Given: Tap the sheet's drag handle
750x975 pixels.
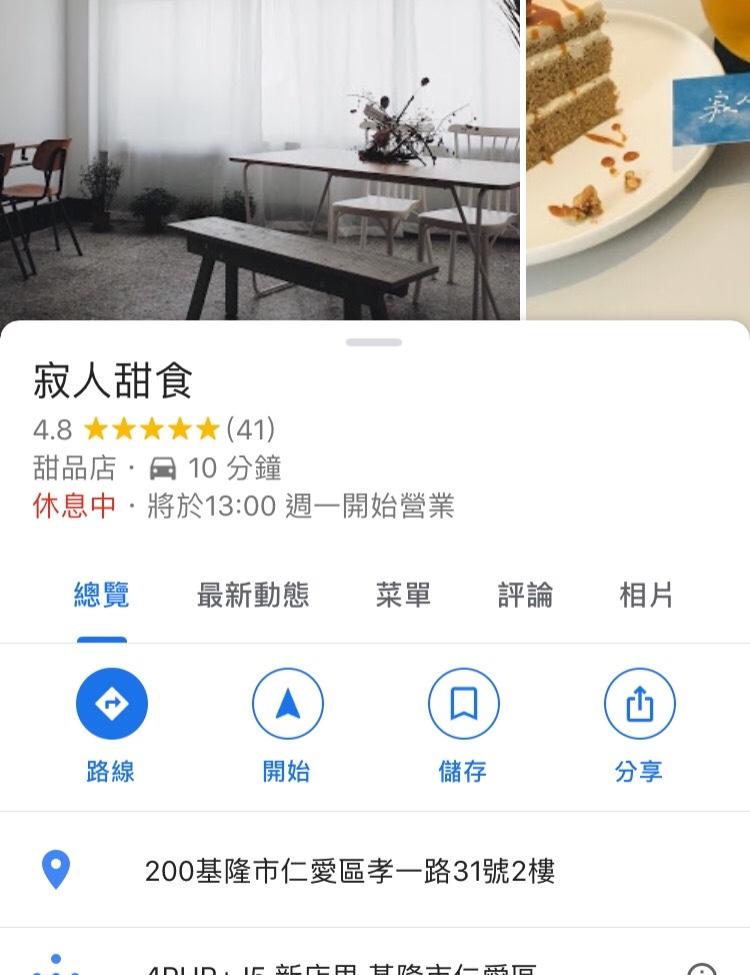Looking at the screenshot, I should [374, 343].
